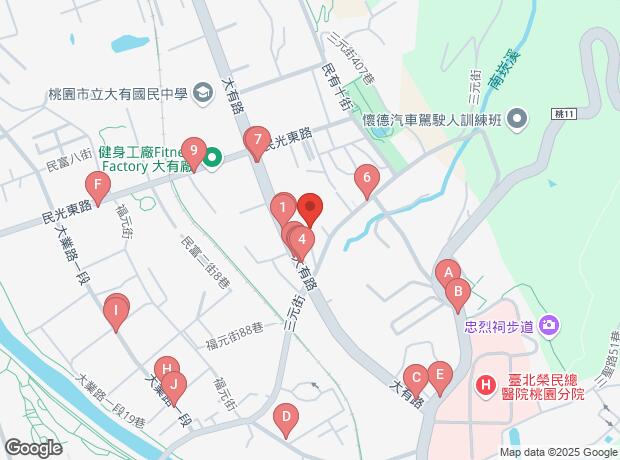Select the pin marked A
620x460 pixels.
[447, 272]
